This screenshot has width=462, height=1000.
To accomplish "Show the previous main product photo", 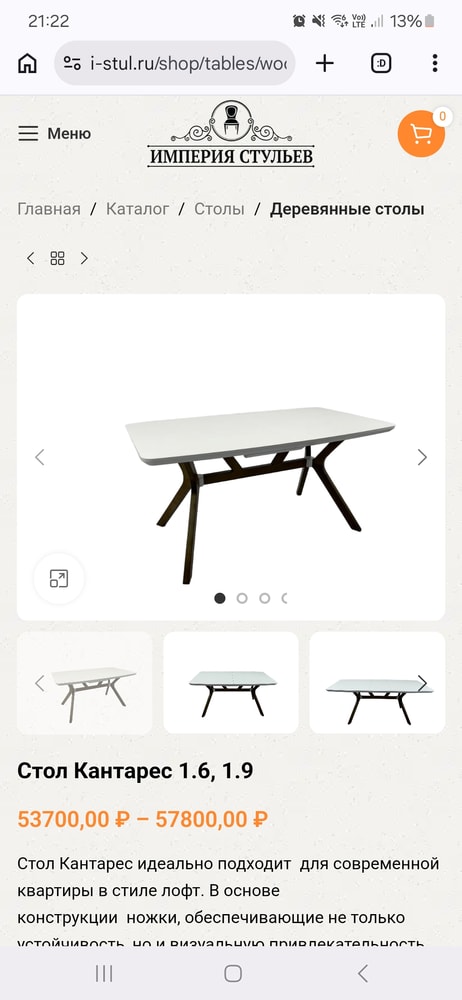I will (x=40, y=457).
